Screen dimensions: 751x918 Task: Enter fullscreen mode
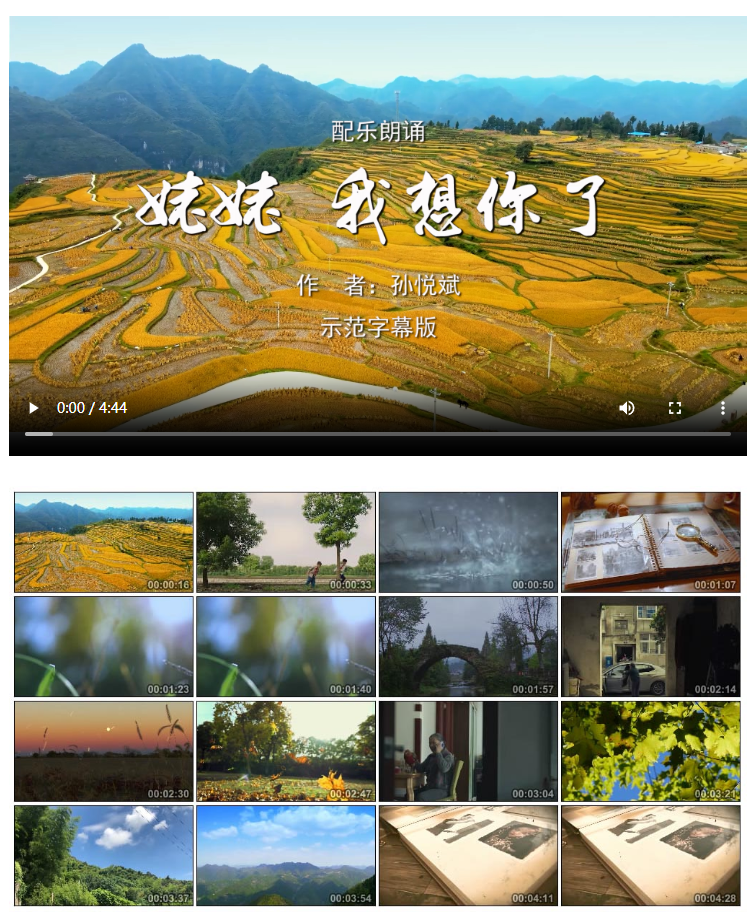click(675, 408)
